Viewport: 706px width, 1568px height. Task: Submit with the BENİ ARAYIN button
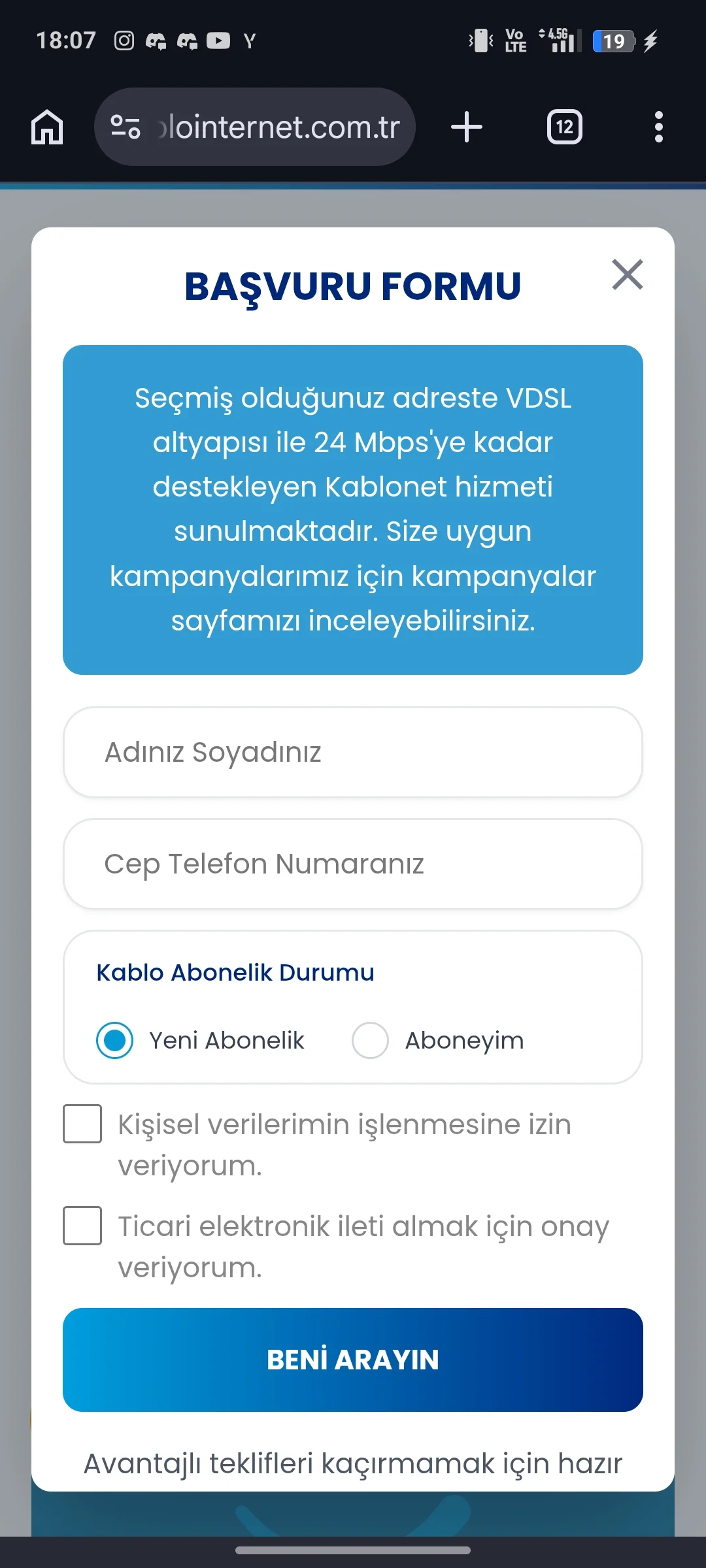click(x=353, y=1360)
